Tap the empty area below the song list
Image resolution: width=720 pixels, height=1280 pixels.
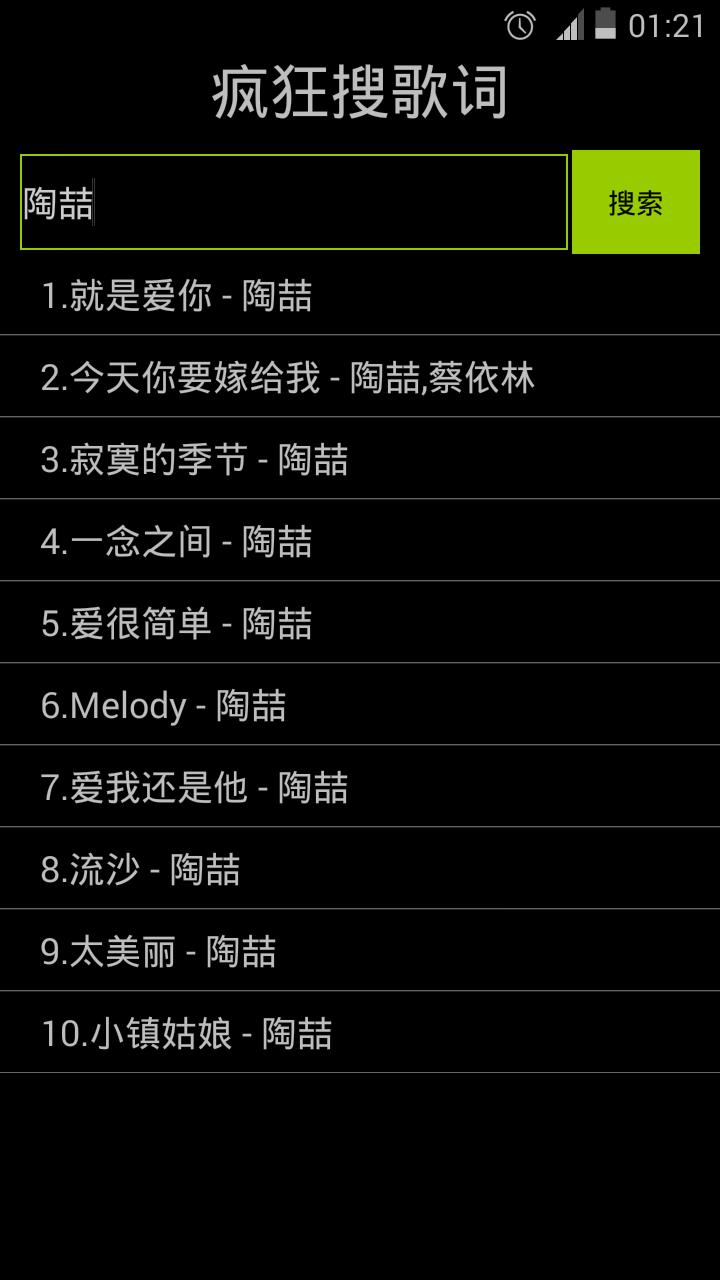[360, 1170]
